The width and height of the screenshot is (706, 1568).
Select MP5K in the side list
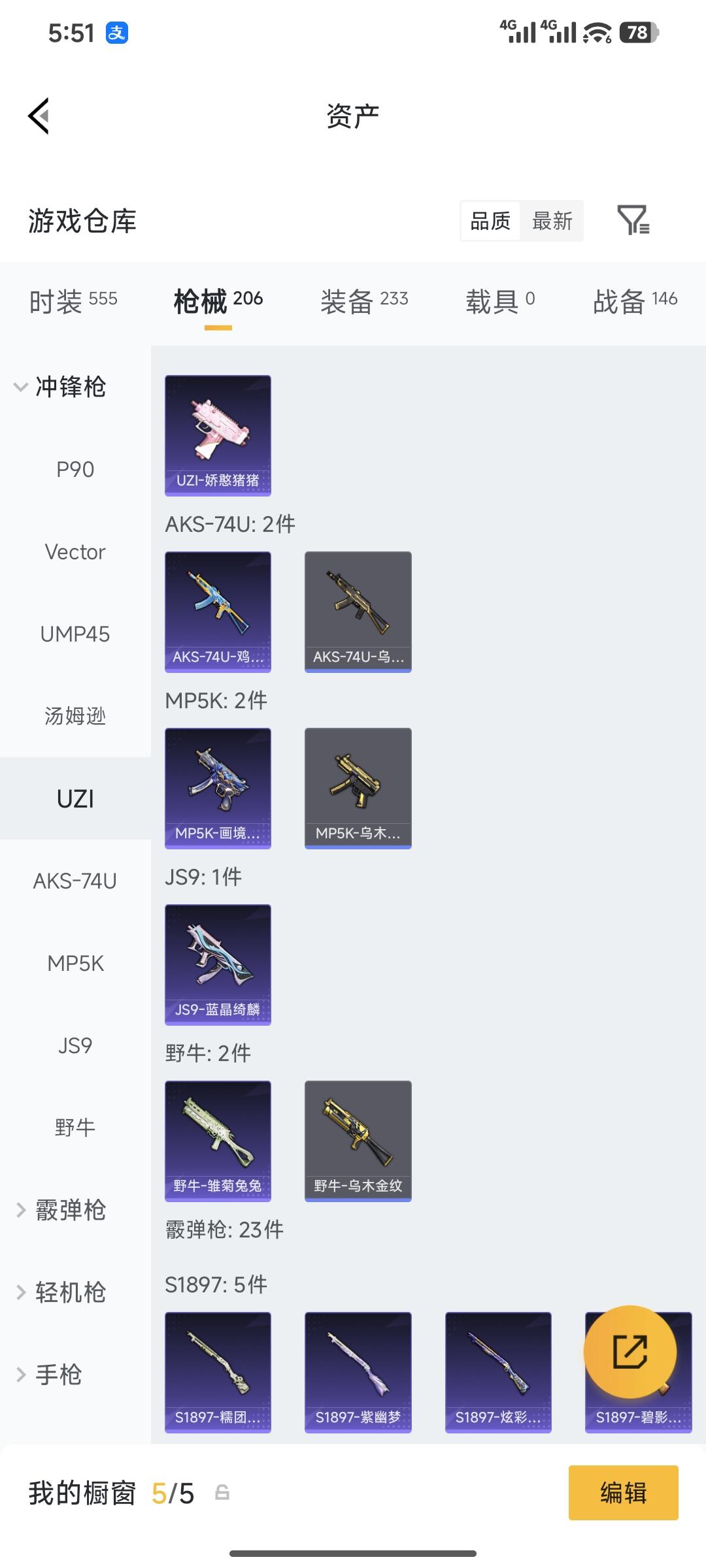click(75, 964)
